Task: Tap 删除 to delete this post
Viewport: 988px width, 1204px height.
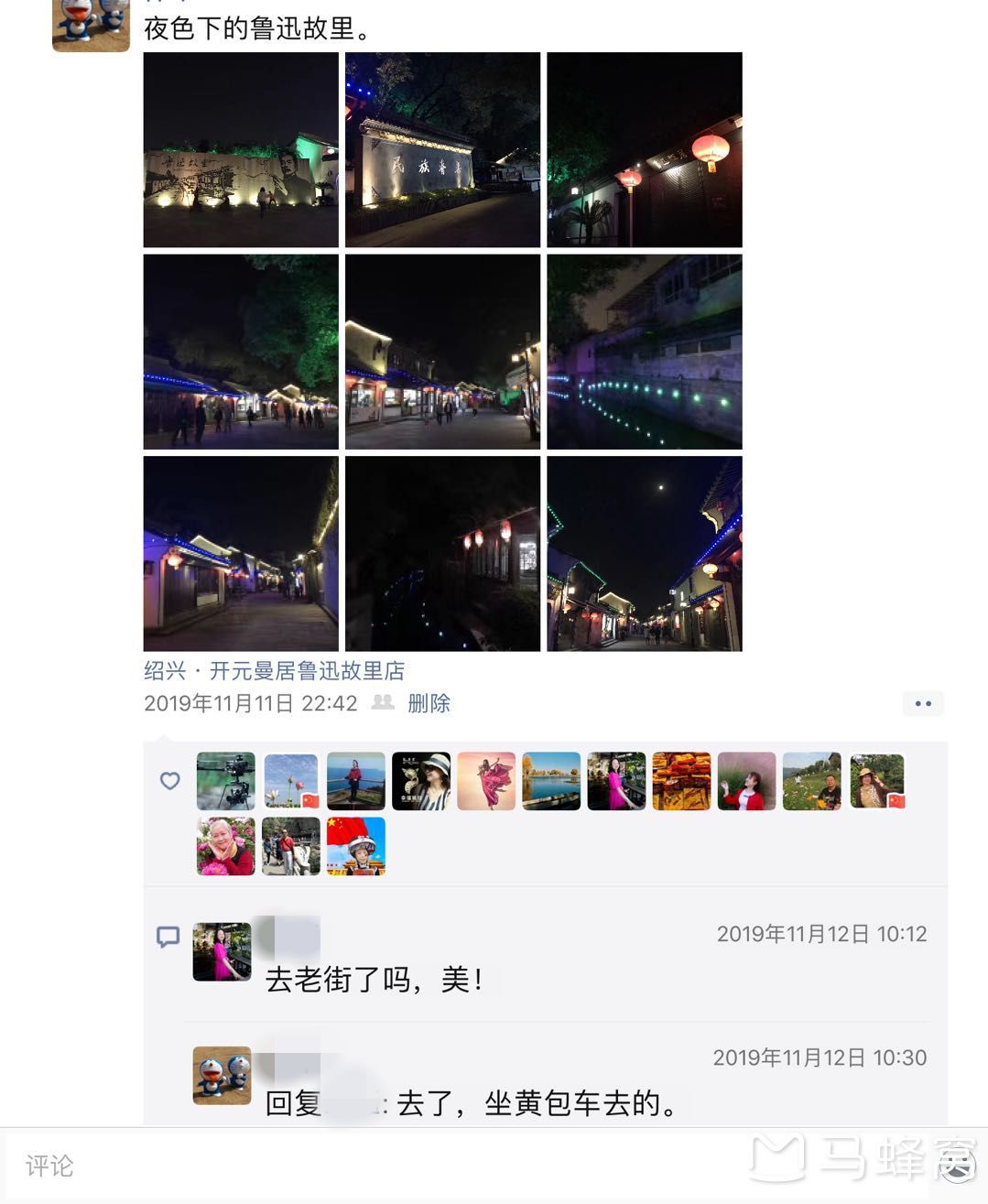Action: (x=429, y=703)
